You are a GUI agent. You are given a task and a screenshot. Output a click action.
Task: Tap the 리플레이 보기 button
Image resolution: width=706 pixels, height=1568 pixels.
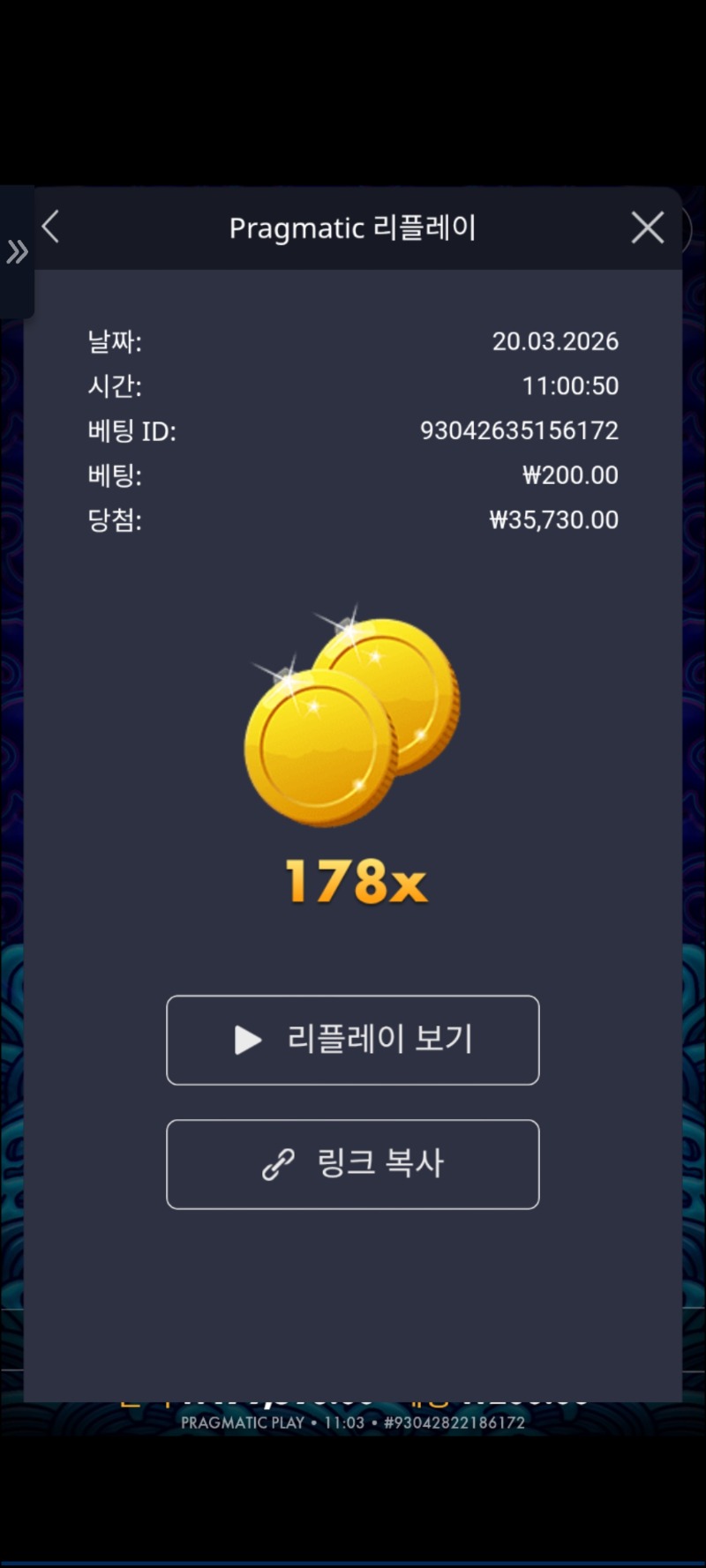353,1040
